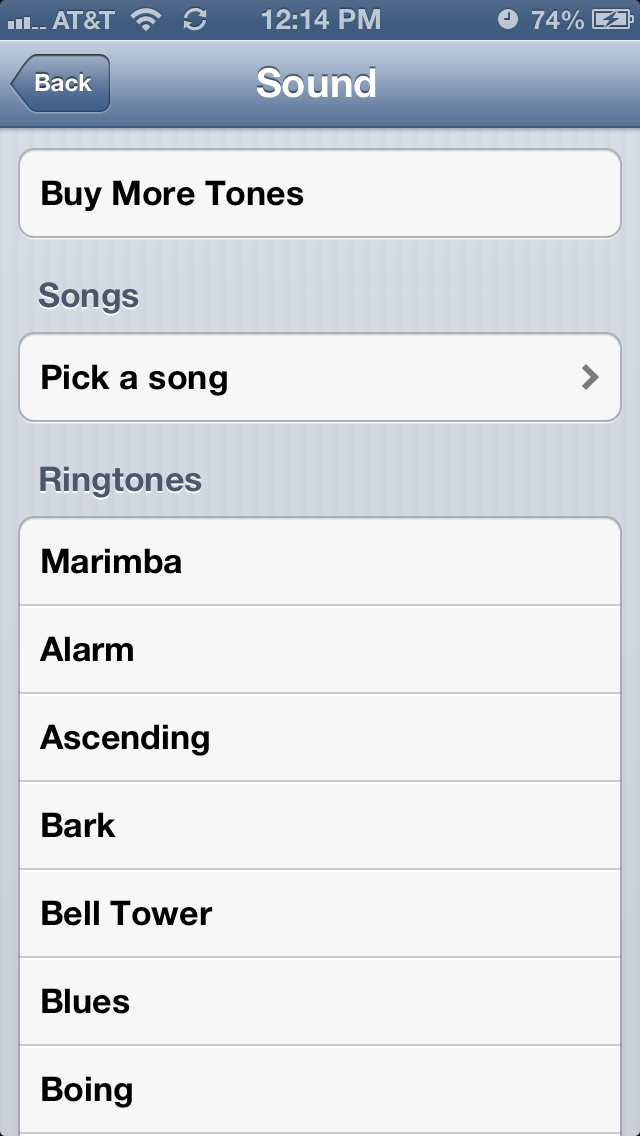Open Pick a song

tap(320, 377)
